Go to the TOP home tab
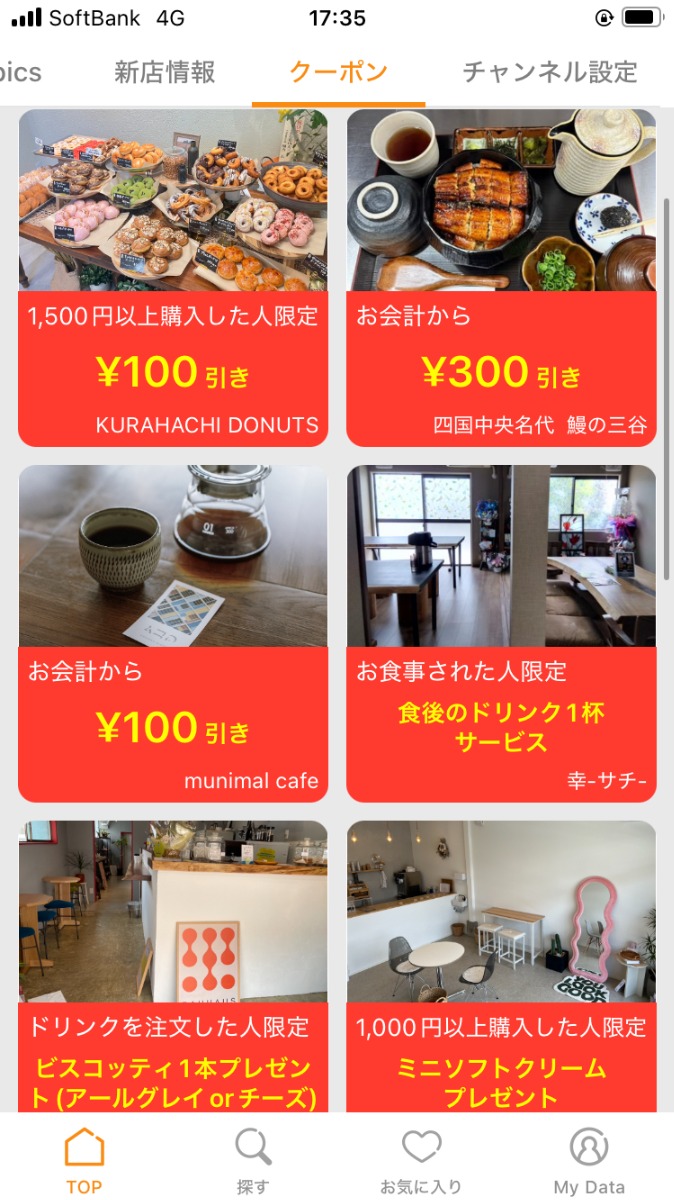The height and width of the screenshot is (1200, 674). click(84, 1160)
